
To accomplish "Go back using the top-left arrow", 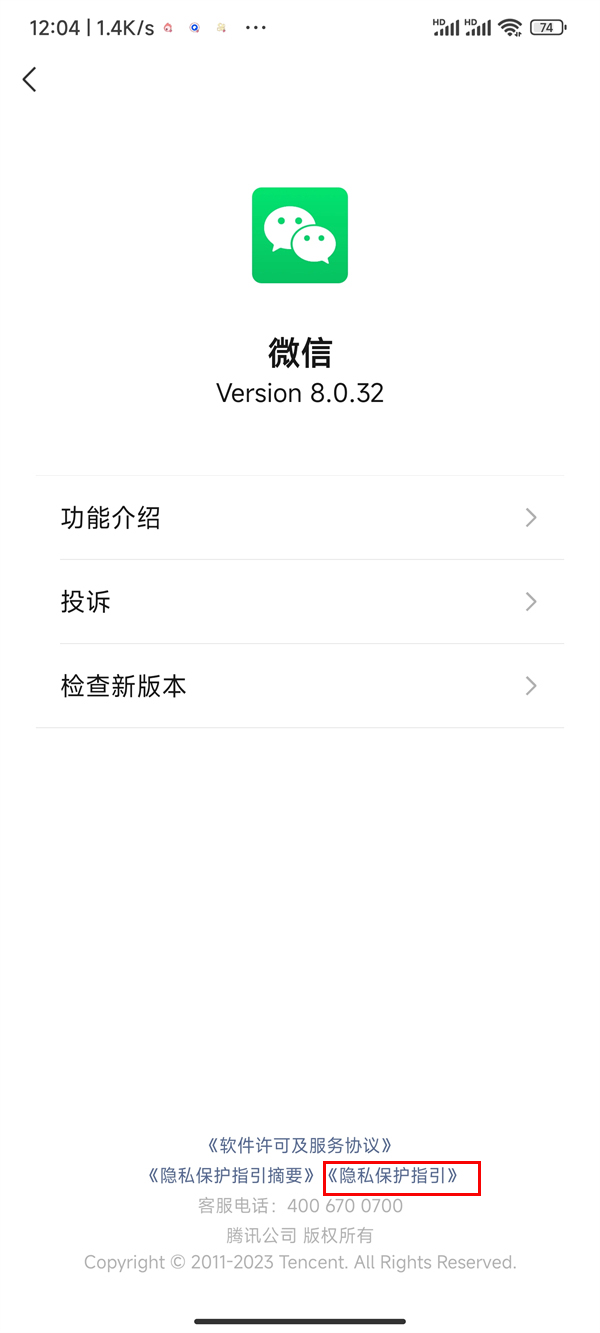I will point(30,80).
